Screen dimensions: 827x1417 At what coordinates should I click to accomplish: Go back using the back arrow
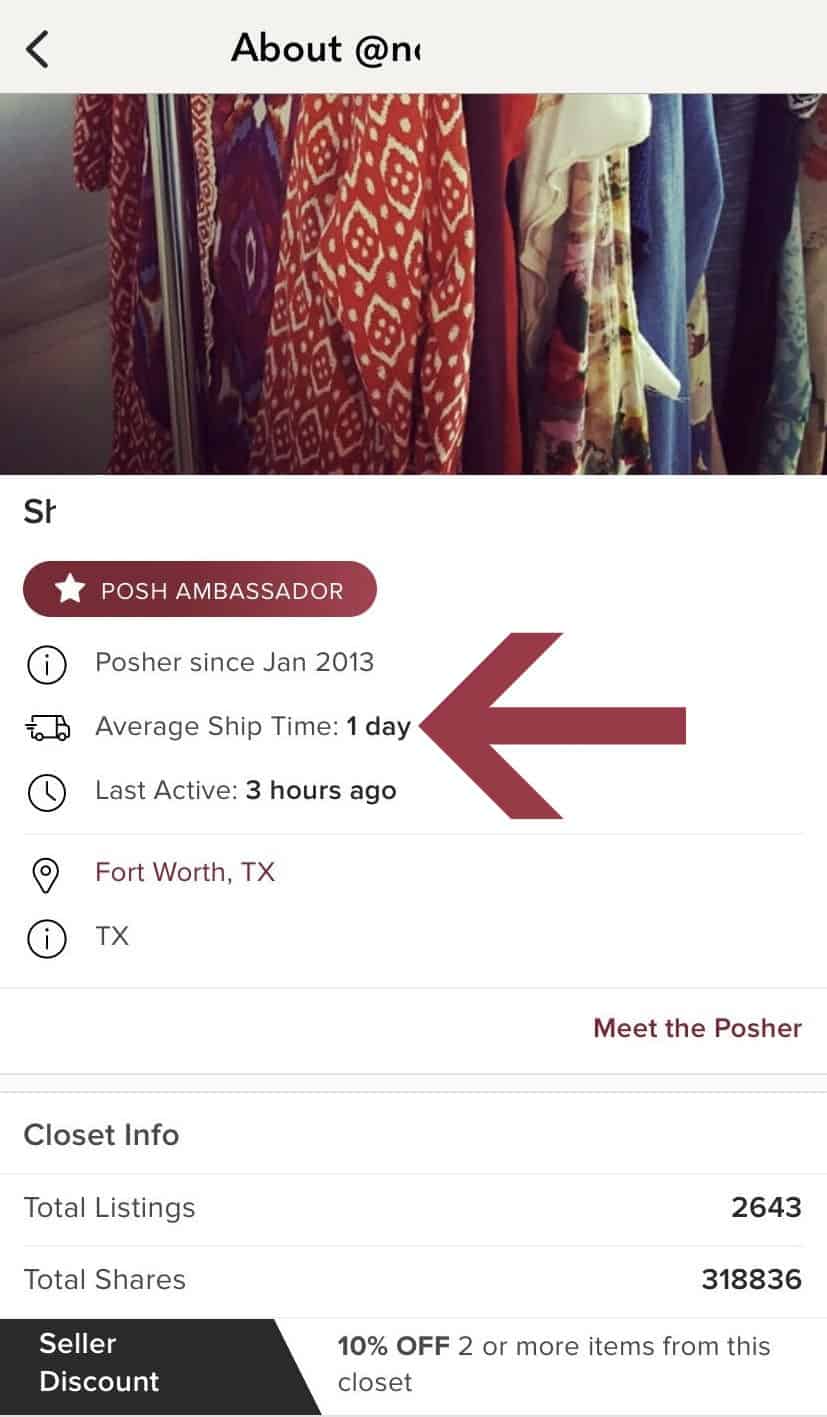(x=38, y=48)
